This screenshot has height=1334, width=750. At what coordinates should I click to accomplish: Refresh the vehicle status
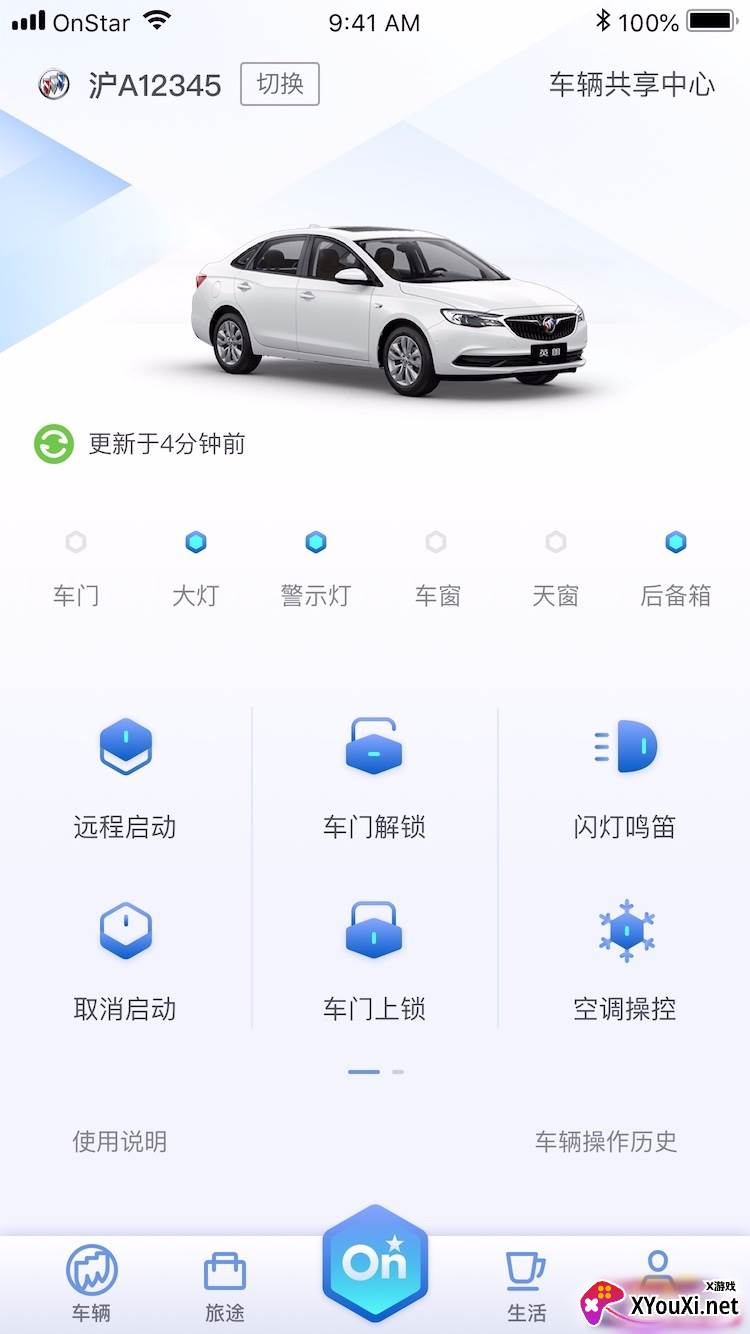(x=54, y=444)
